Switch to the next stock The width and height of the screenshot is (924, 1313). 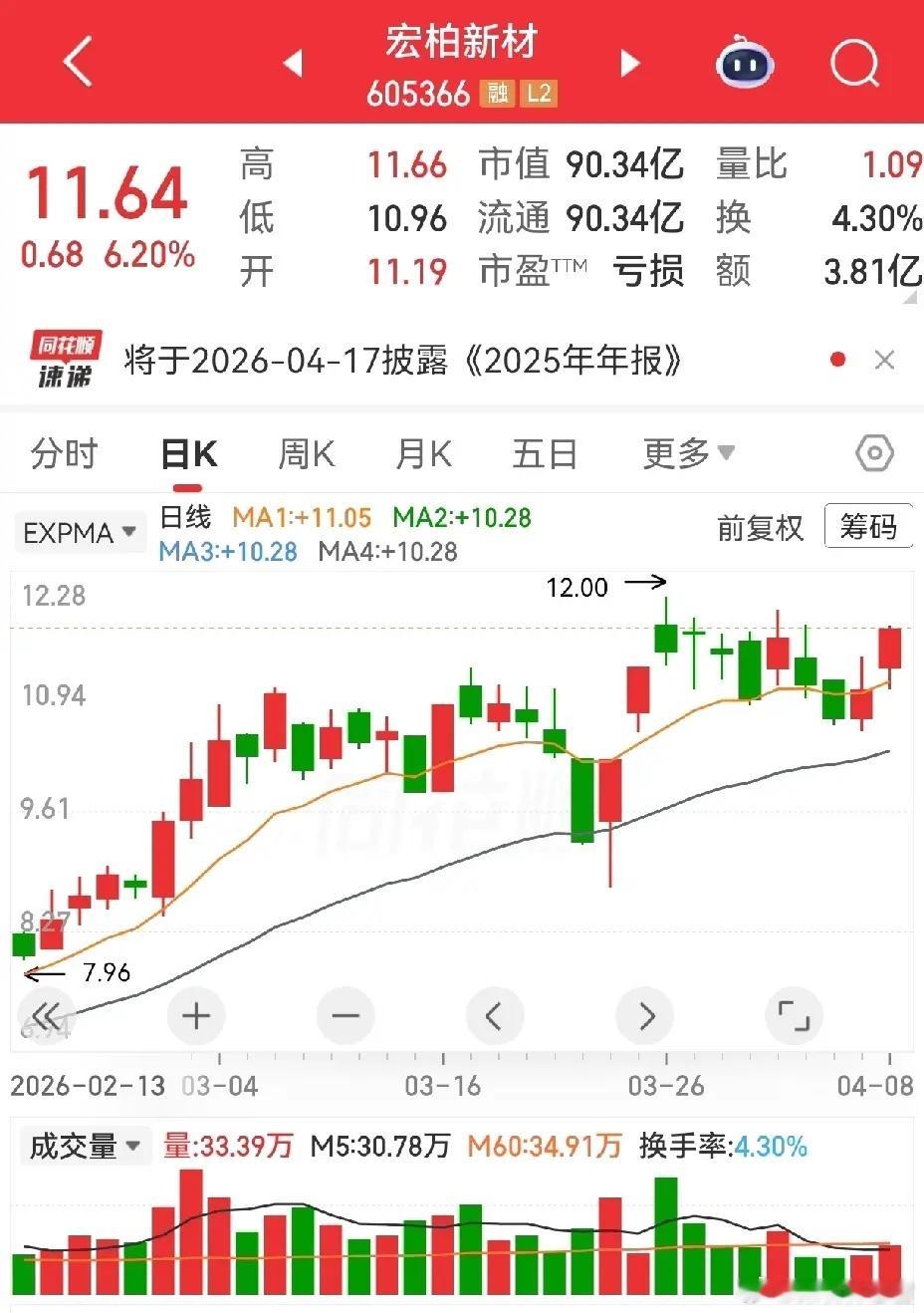coord(629,64)
